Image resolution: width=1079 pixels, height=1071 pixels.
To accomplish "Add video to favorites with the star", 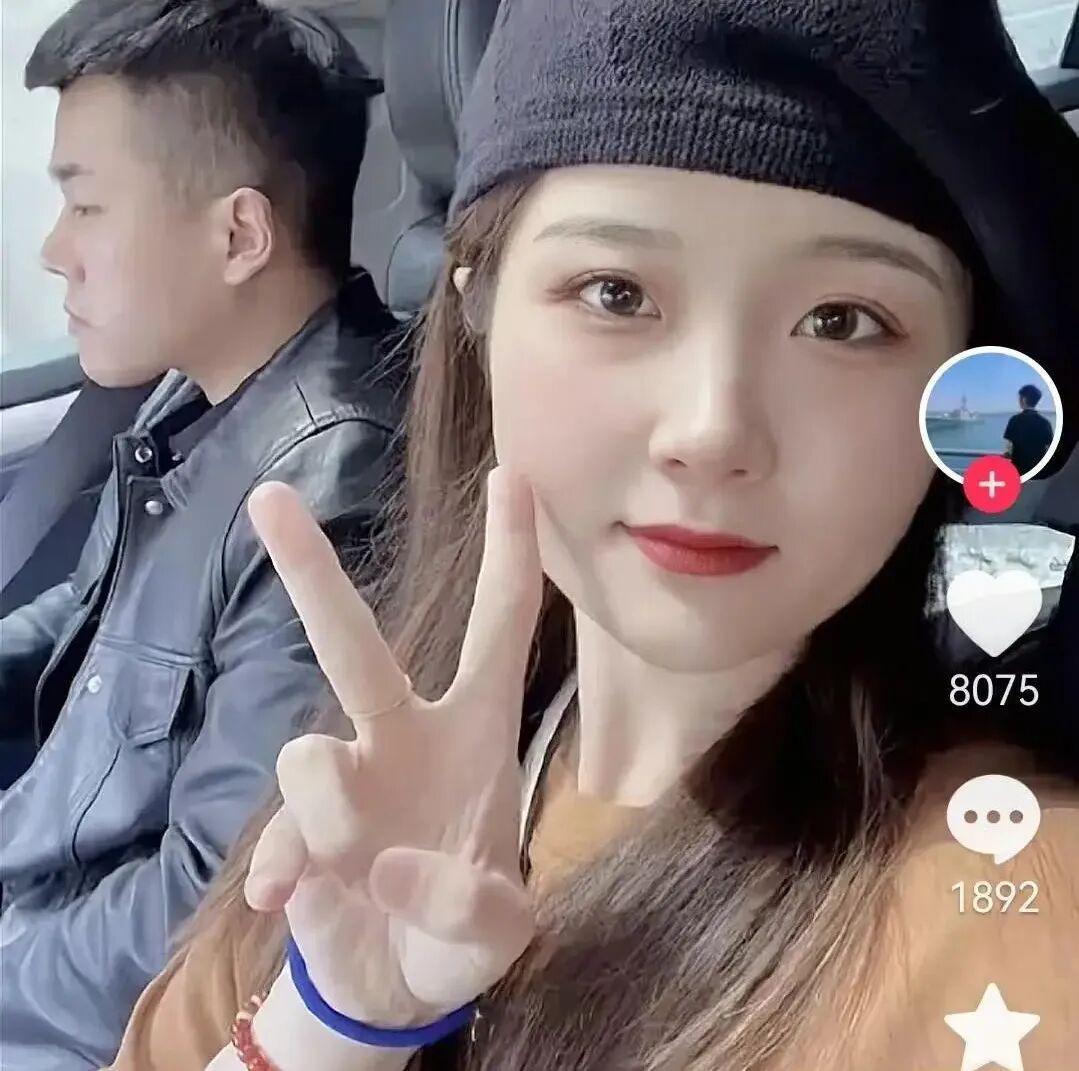I will click(x=991, y=1028).
